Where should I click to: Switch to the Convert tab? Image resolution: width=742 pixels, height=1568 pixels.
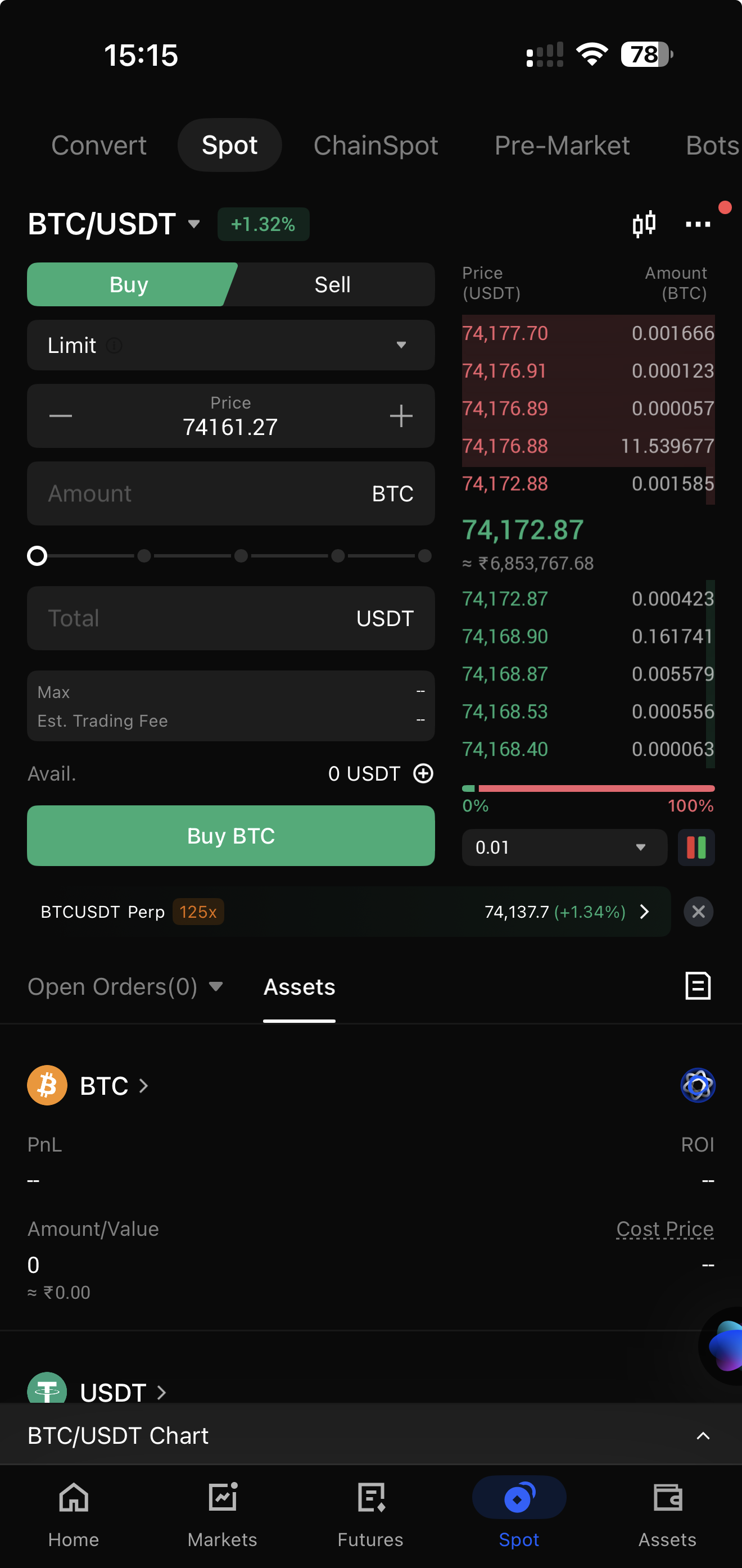point(98,146)
